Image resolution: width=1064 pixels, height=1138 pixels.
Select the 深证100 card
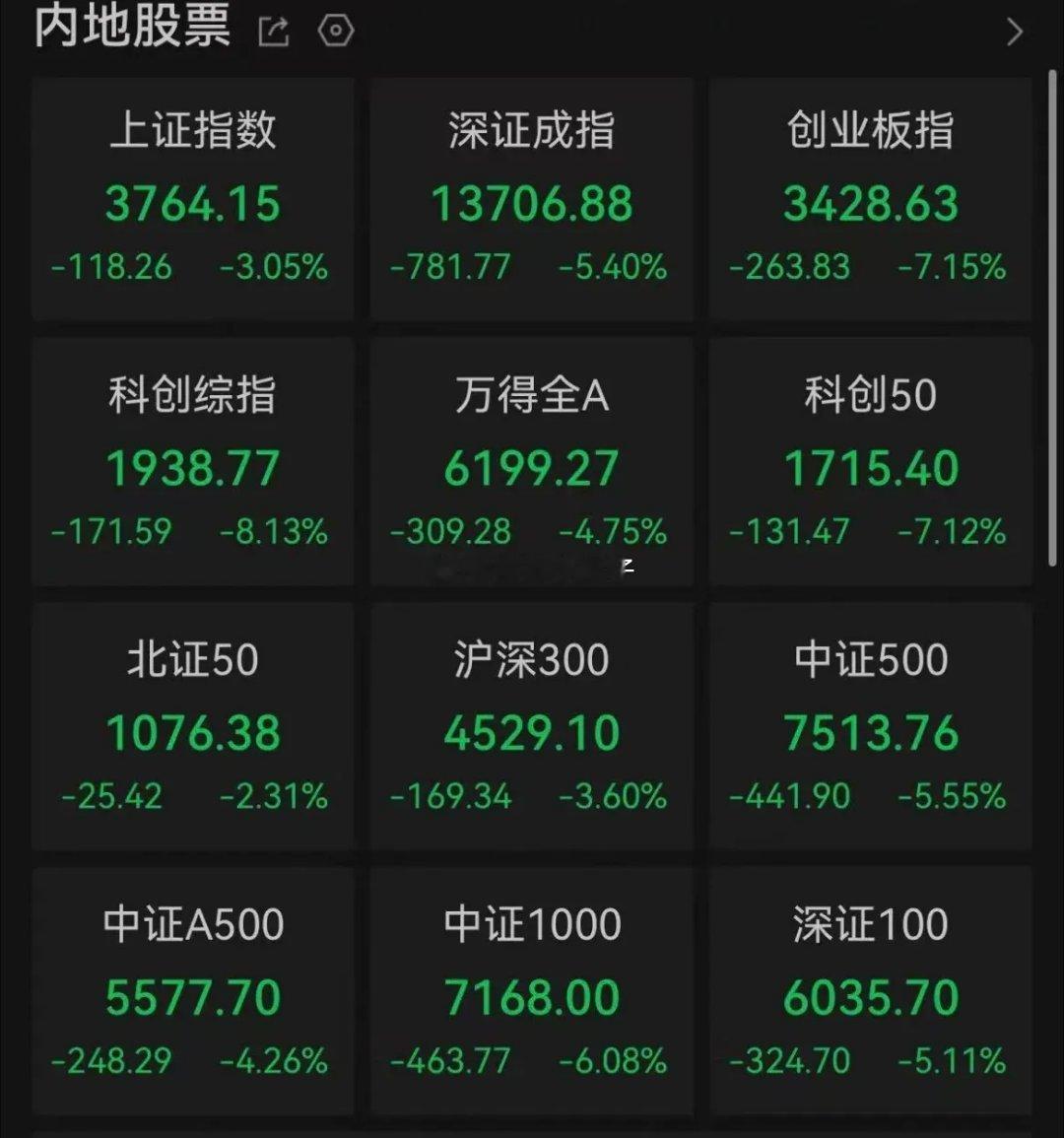pos(870,991)
